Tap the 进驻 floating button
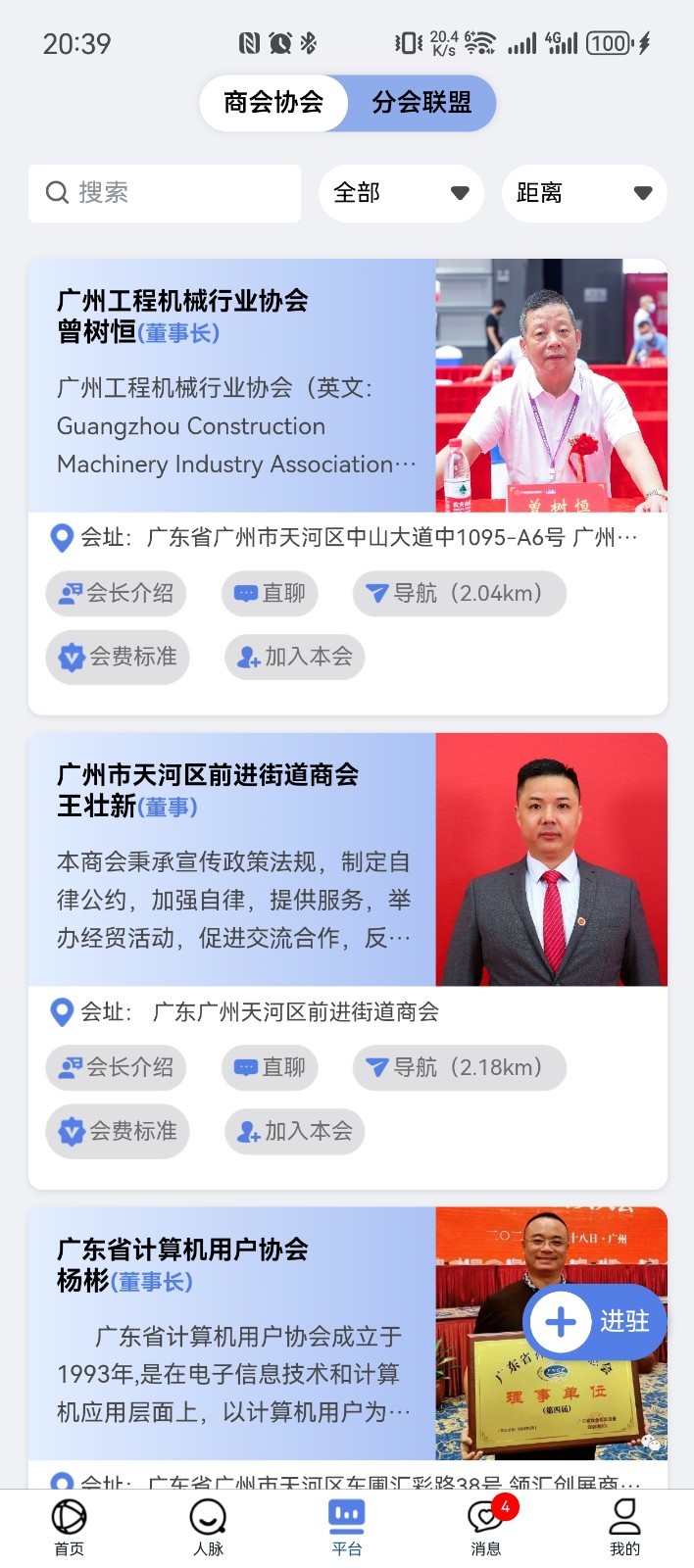Image resolution: width=694 pixels, height=1568 pixels. pos(594,1321)
